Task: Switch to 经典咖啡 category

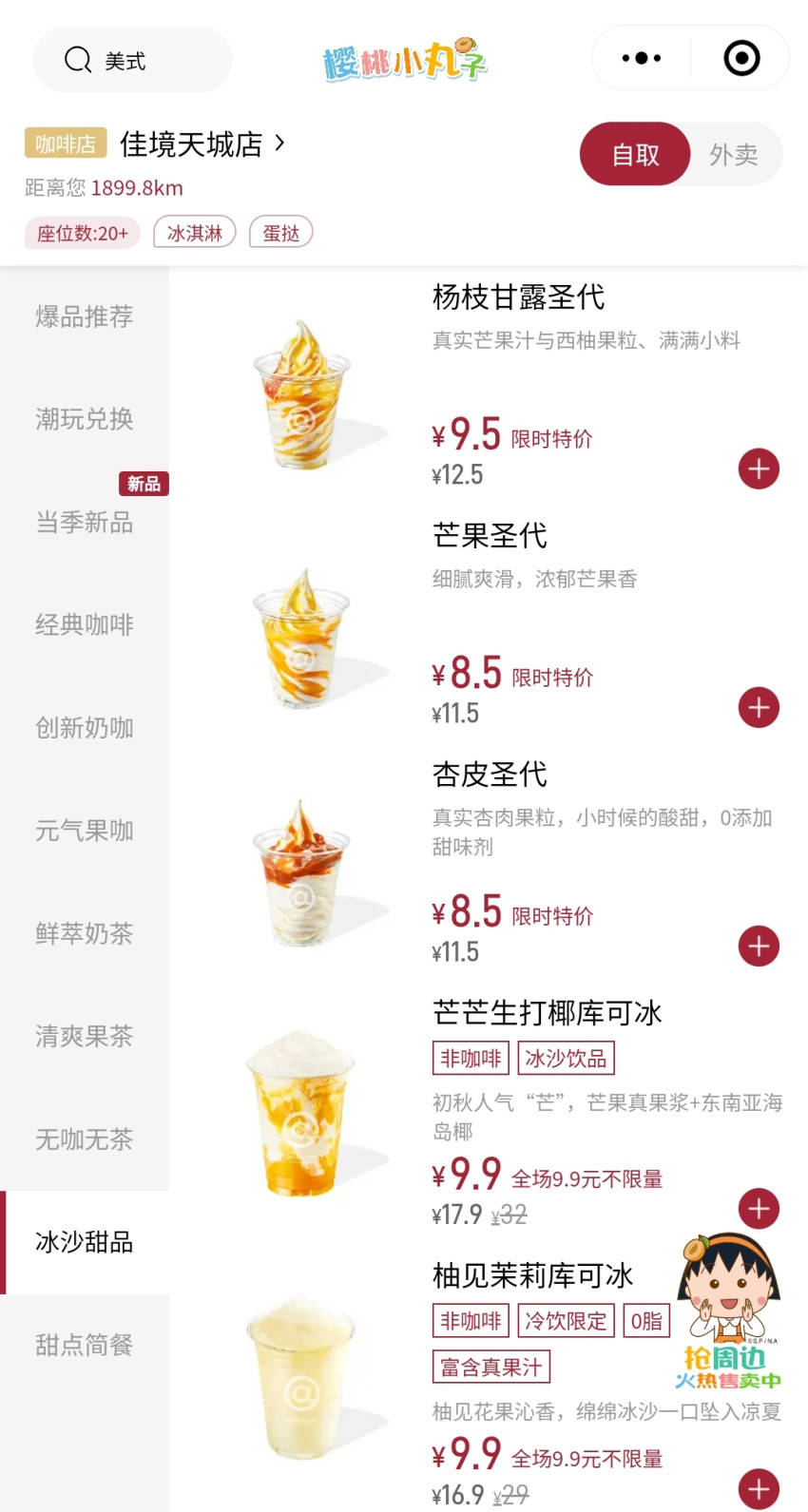Action: tap(84, 624)
